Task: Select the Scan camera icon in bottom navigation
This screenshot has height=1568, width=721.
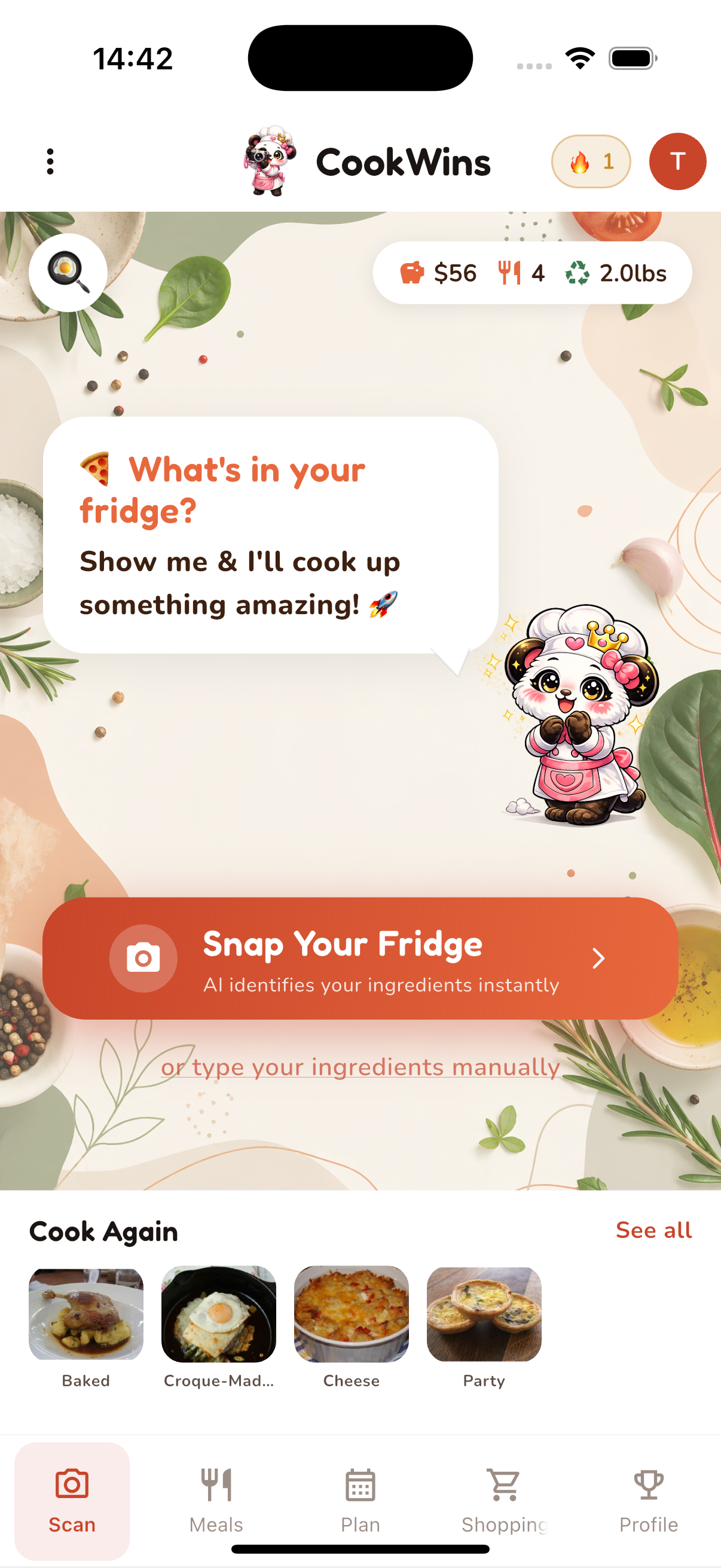Action: click(72, 1484)
